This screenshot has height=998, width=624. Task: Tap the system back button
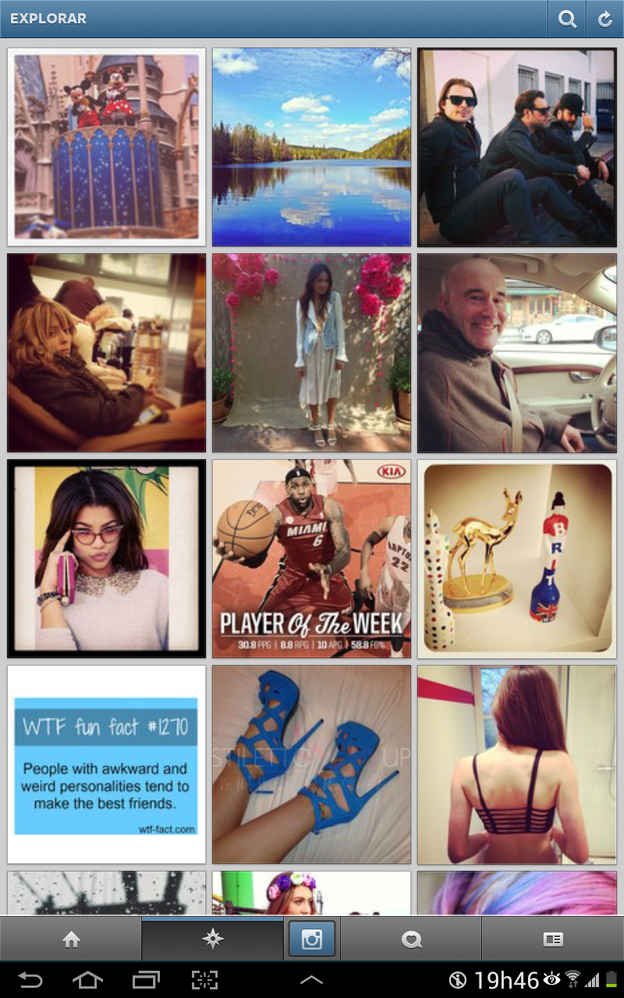pos(31,979)
